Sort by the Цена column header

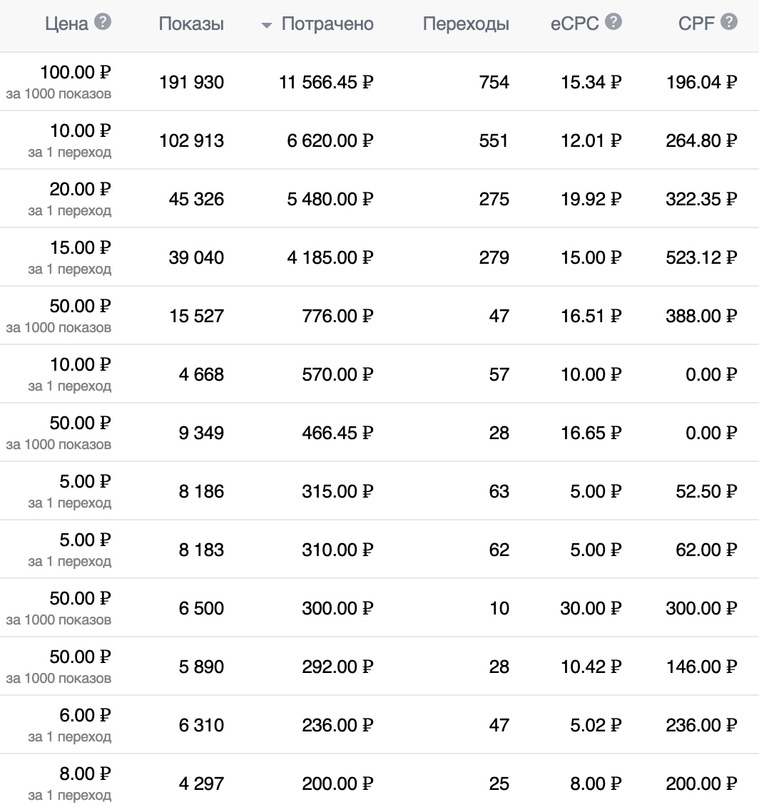[x=66, y=24]
